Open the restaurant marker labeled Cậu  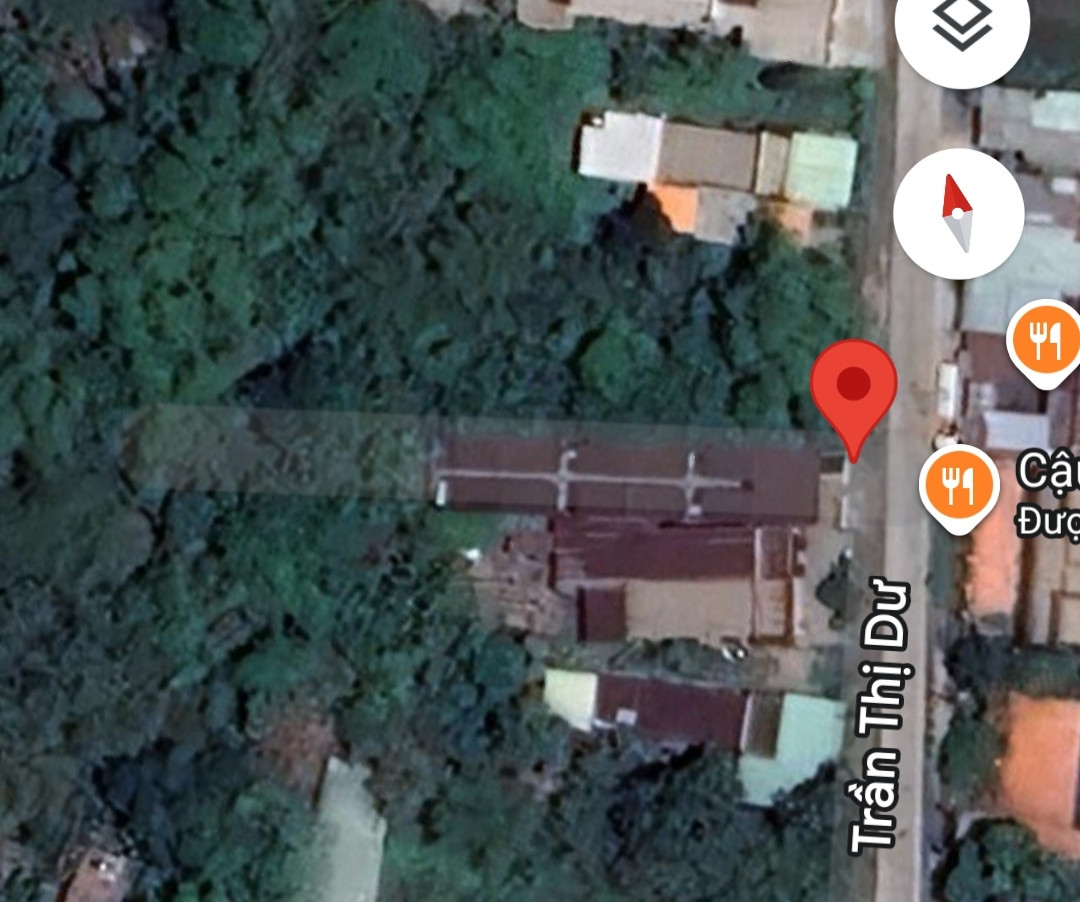point(959,486)
